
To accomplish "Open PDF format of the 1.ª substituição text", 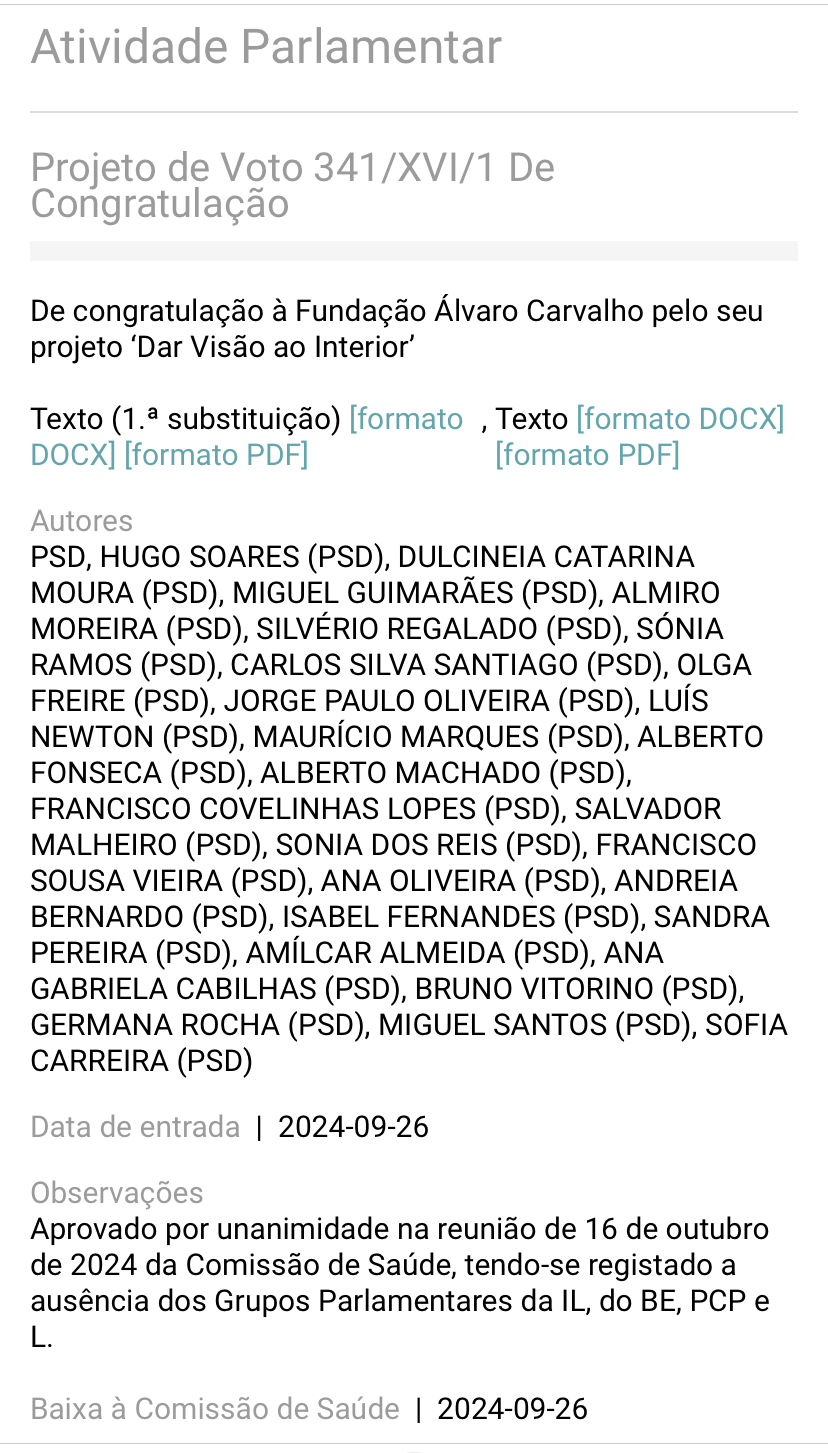I will tap(216, 455).
